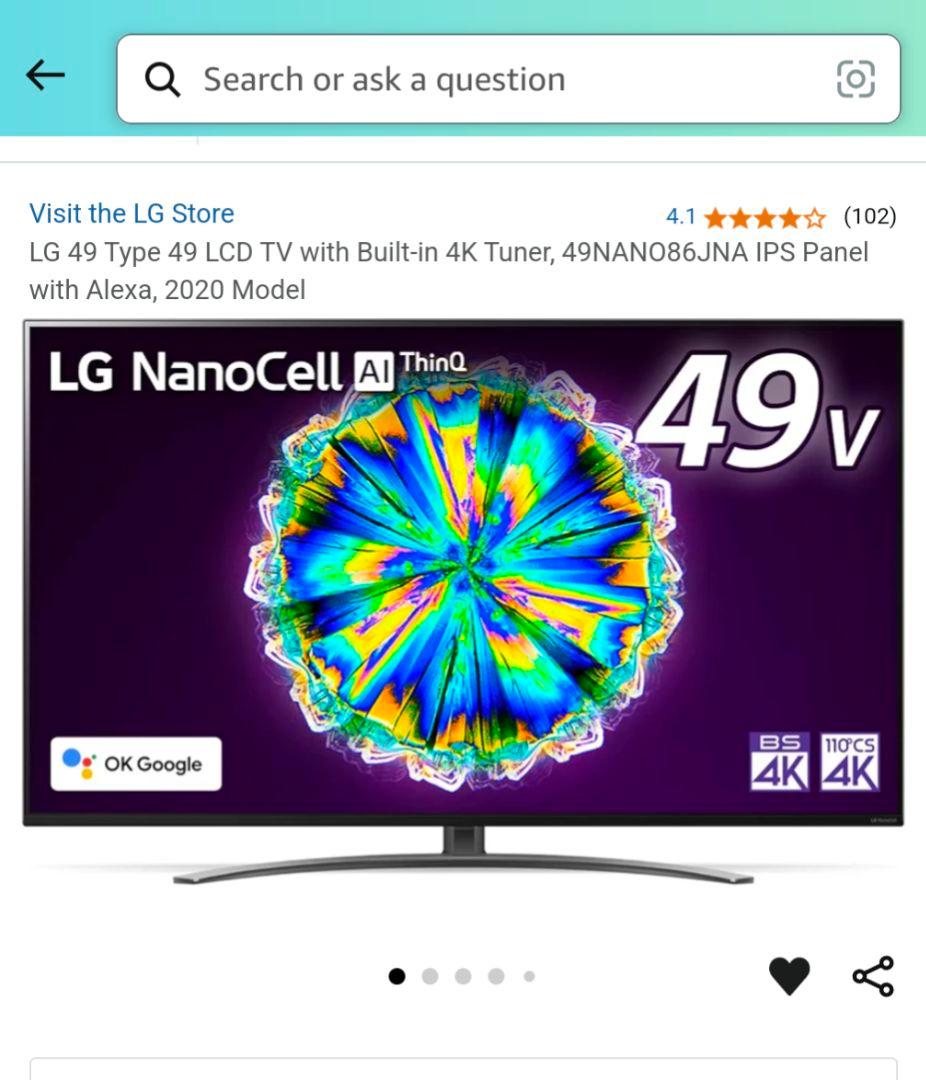926x1080 pixels.
Task: Add this TV to wishlist with heart
Action: coord(789,976)
